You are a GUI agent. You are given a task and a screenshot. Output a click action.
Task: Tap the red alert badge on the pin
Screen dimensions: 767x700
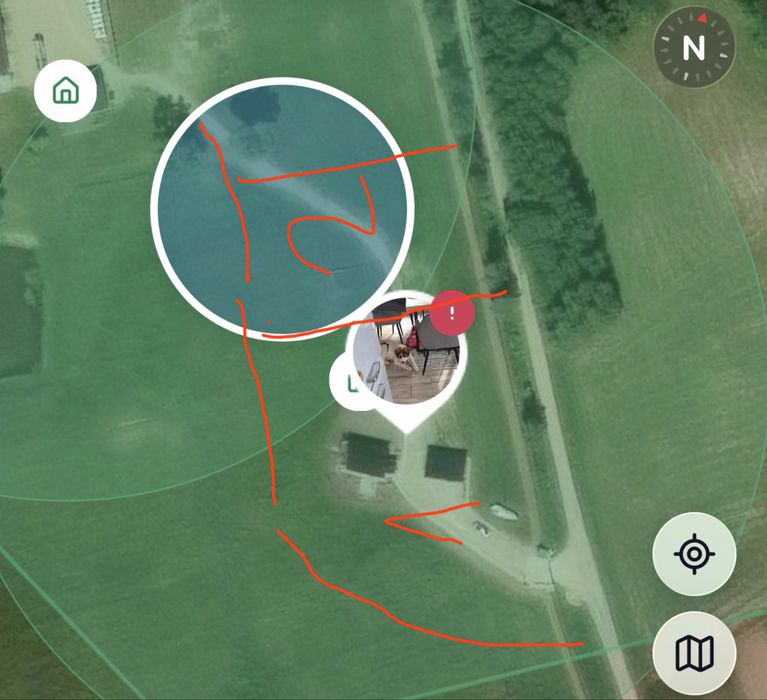[452, 313]
